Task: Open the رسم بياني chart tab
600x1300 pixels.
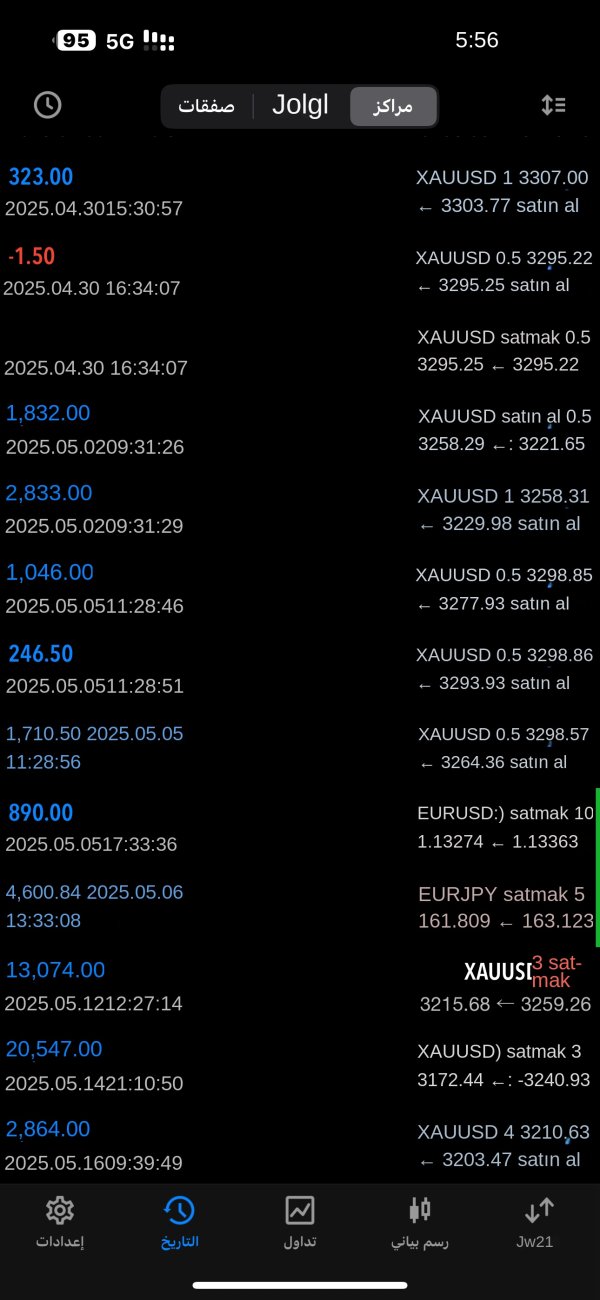Action: (x=420, y=1222)
